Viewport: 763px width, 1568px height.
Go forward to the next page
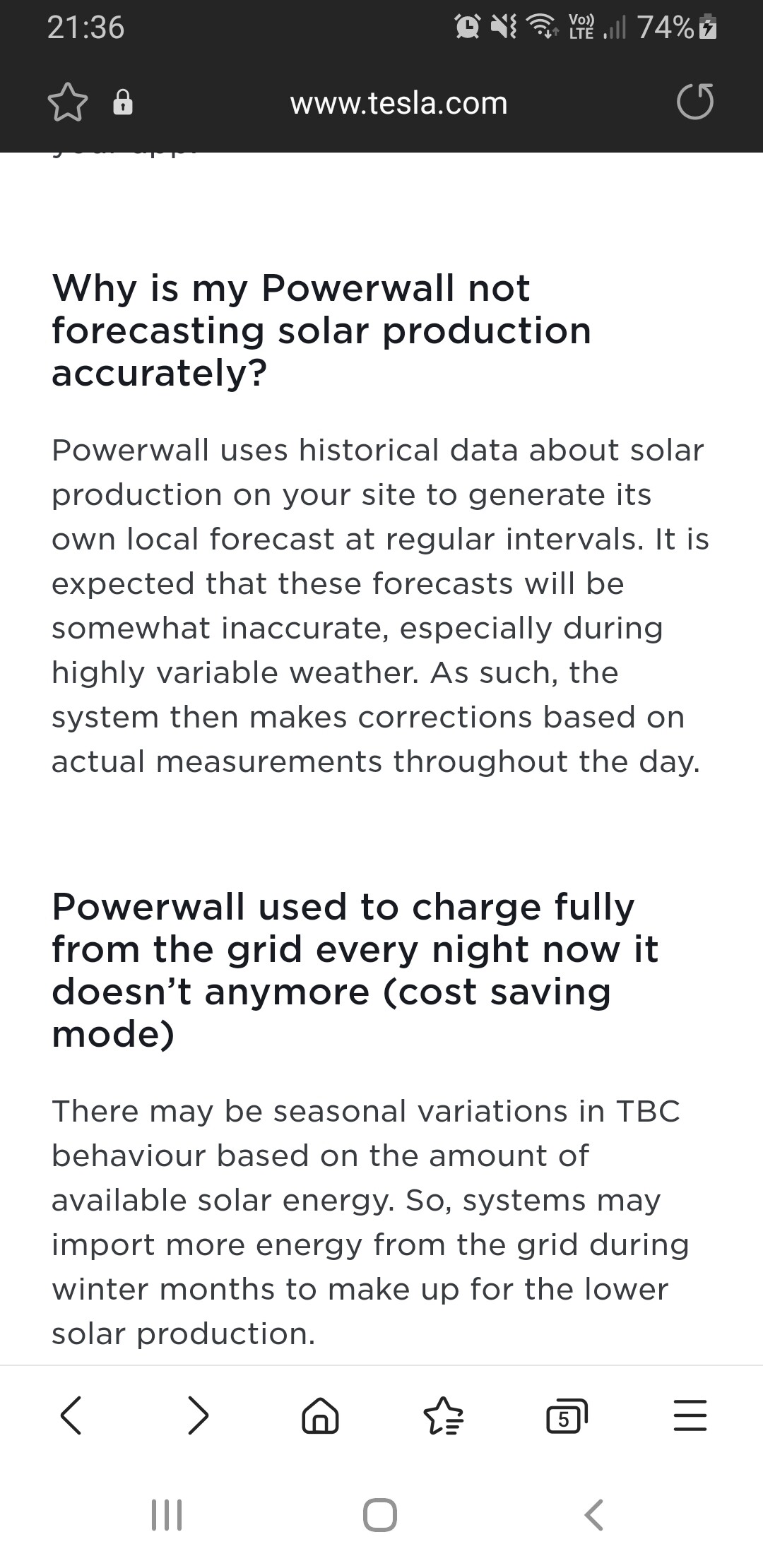point(199,1415)
